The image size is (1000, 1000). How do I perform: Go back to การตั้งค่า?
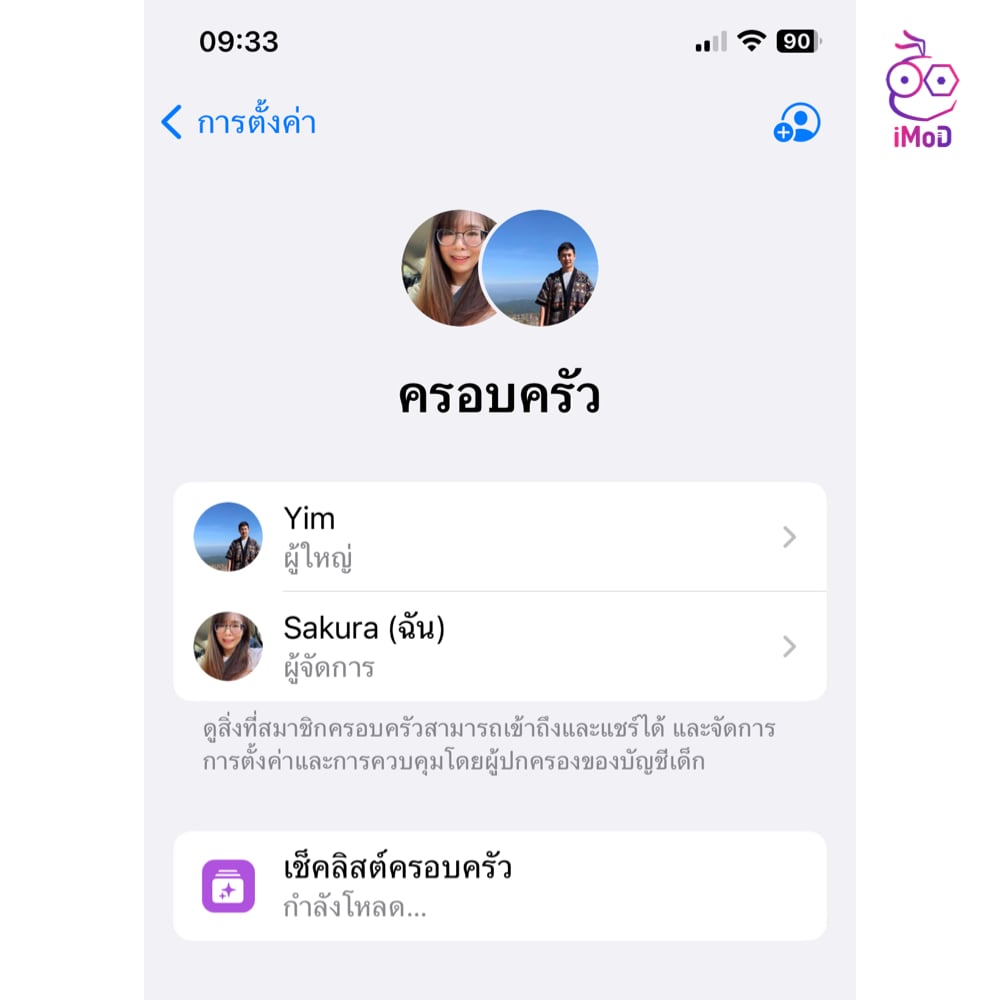(239, 123)
